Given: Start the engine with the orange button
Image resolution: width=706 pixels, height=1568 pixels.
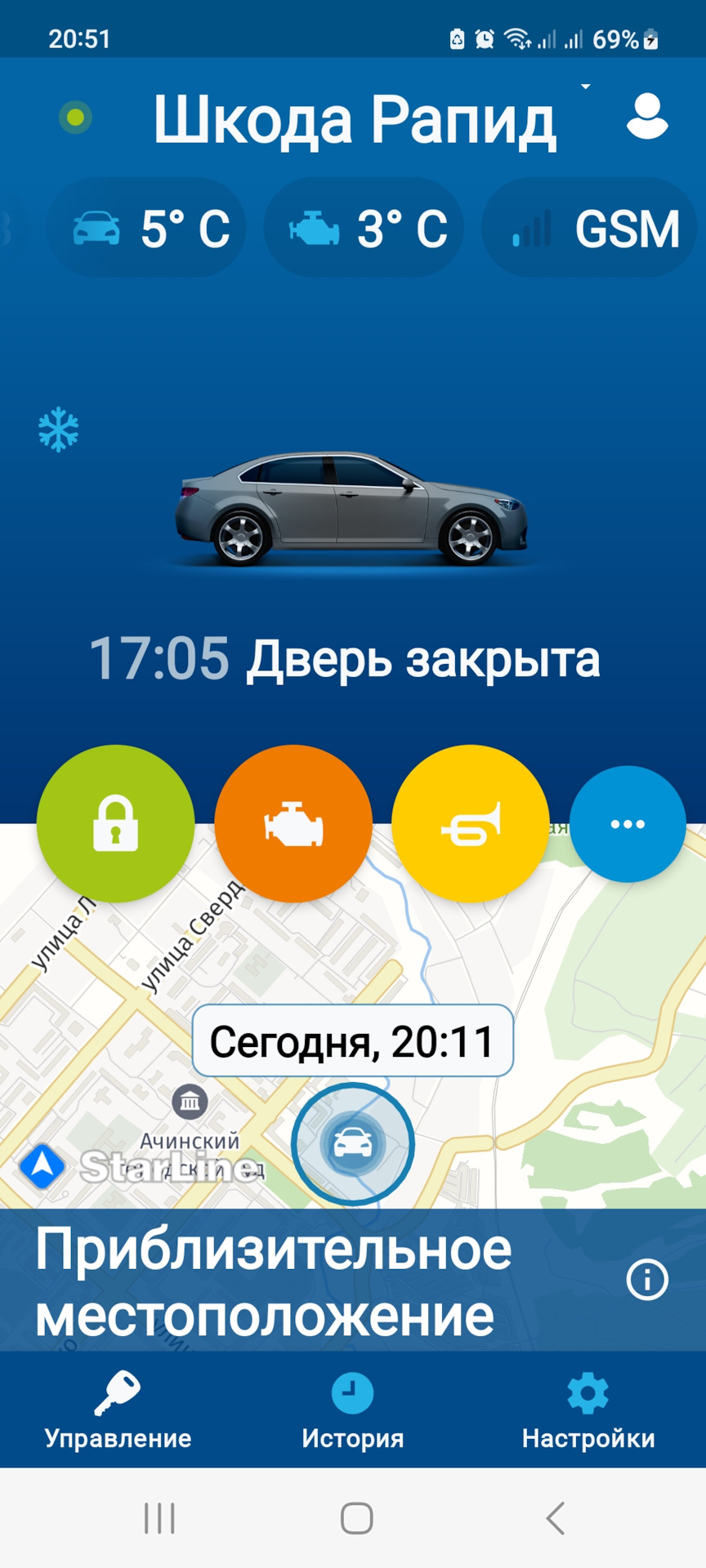Looking at the screenshot, I should click(x=293, y=823).
